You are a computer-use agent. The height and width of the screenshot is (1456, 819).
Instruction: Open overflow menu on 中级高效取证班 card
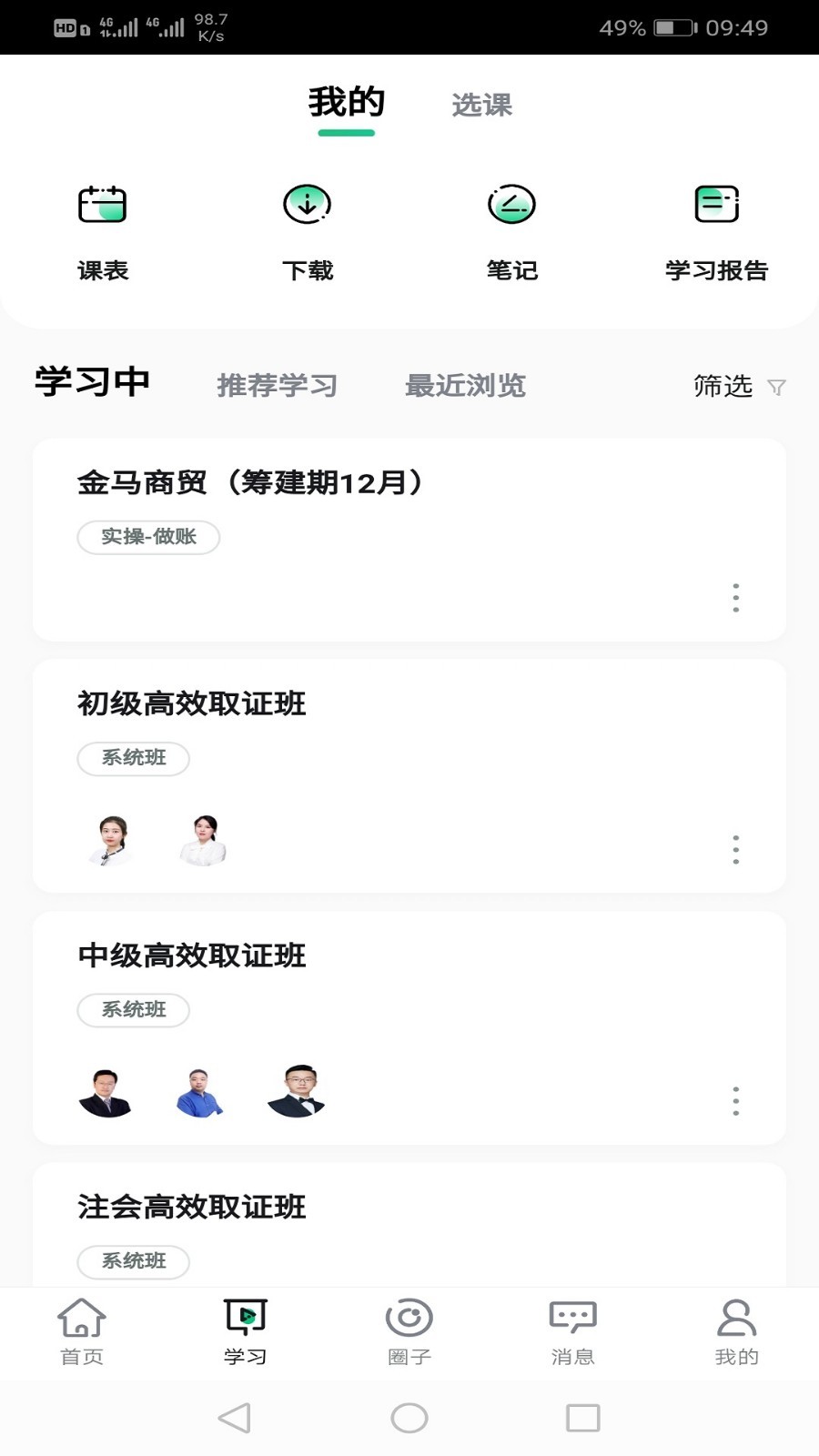pos(735,1101)
